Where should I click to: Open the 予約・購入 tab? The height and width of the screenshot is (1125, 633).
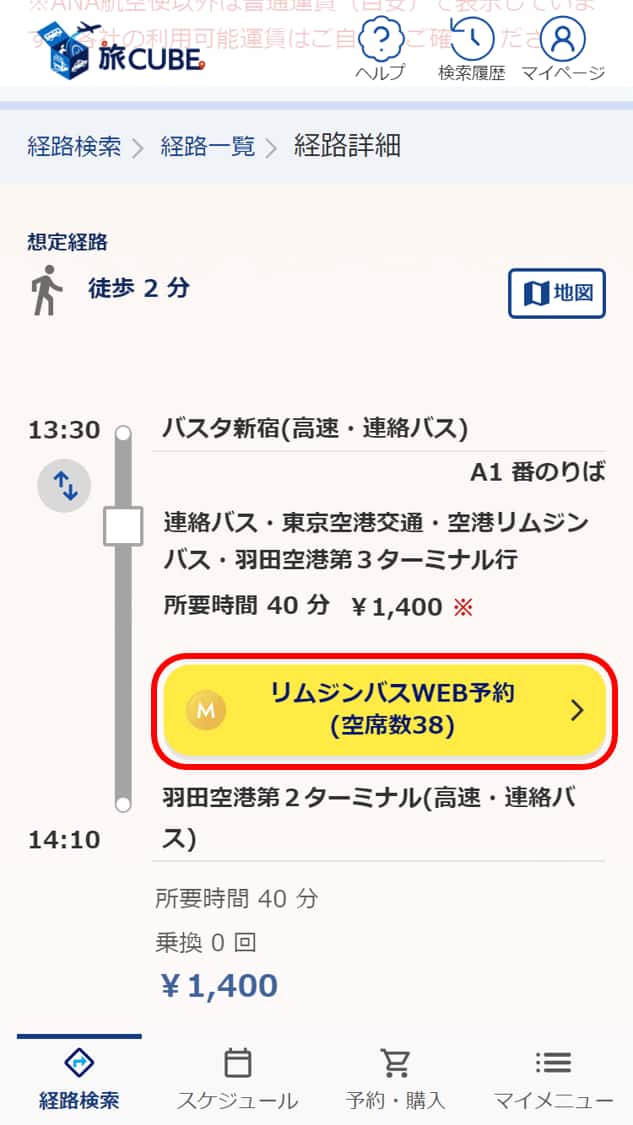point(395,1080)
